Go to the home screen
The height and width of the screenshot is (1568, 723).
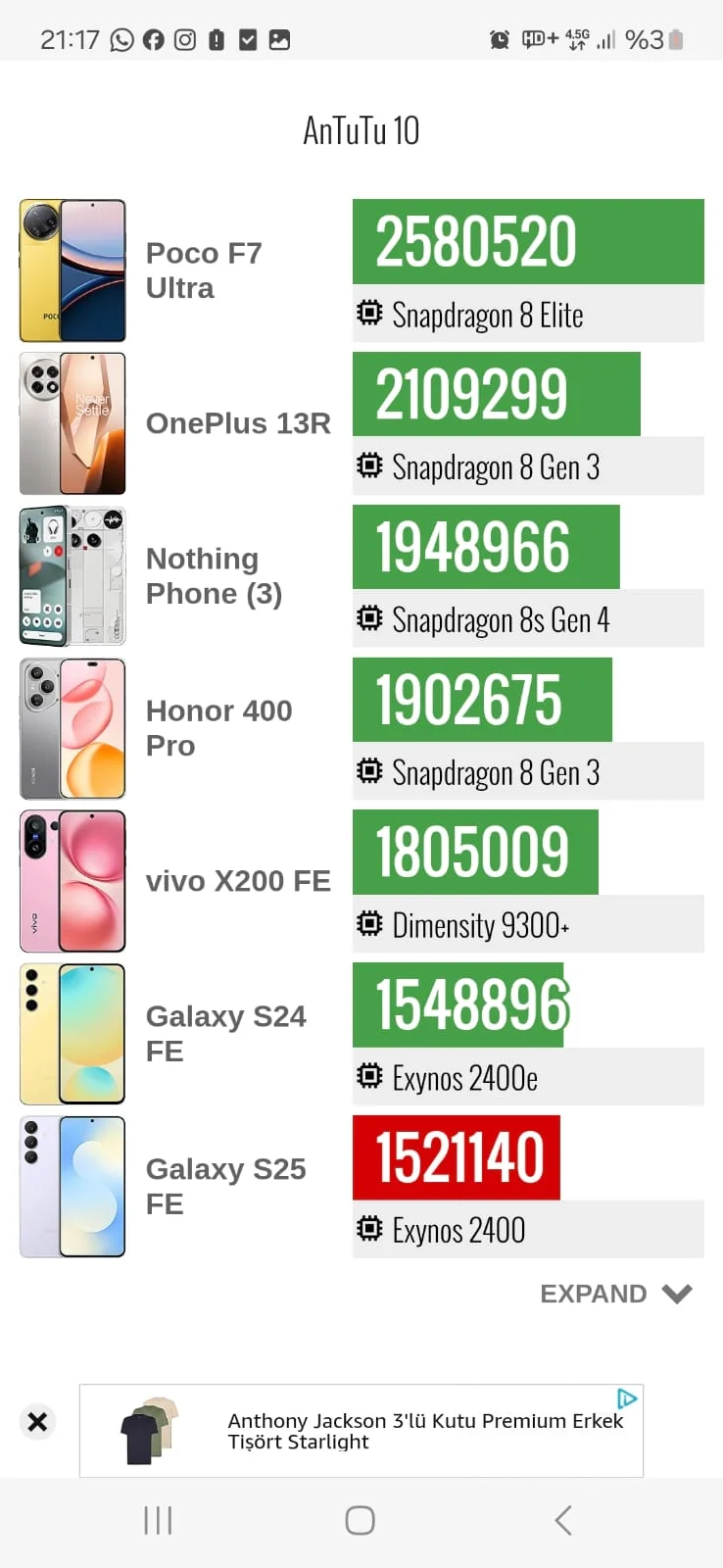[x=360, y=1520]
